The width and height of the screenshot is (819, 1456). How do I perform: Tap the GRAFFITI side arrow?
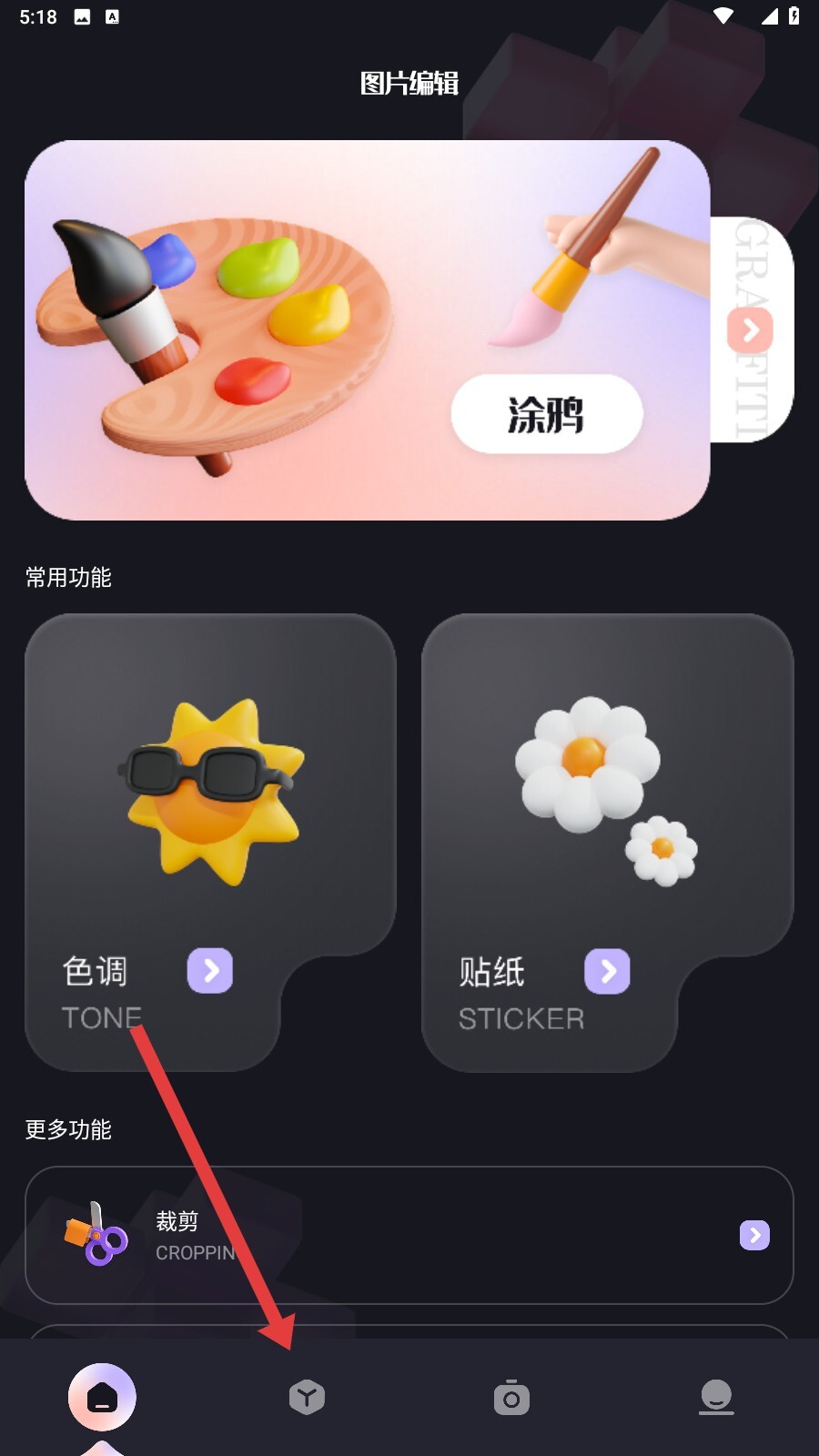pyautogui.click(x=750, y=329)
